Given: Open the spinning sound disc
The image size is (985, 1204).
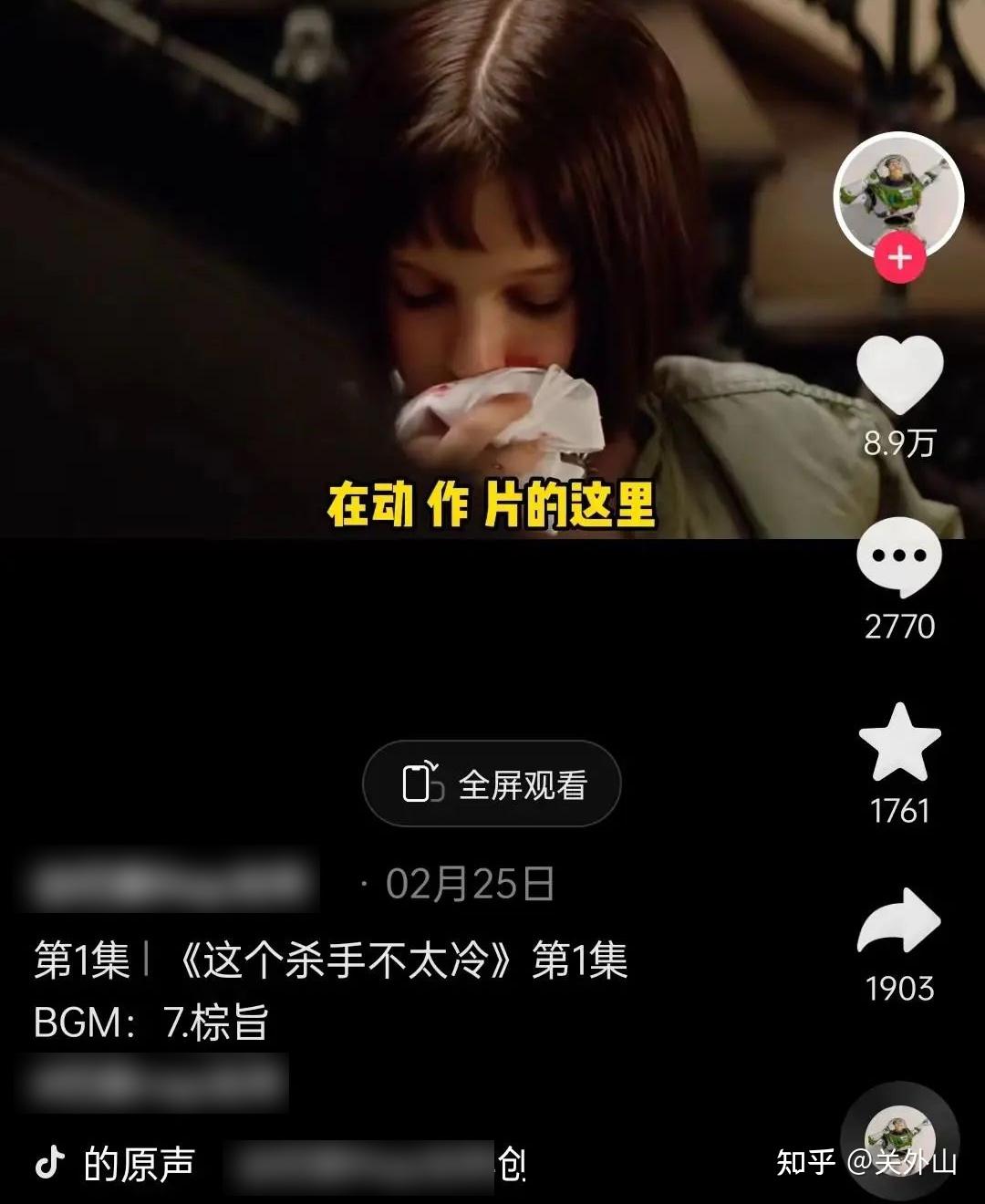Looking at the screenshot, I should (x=899, y=1138).
